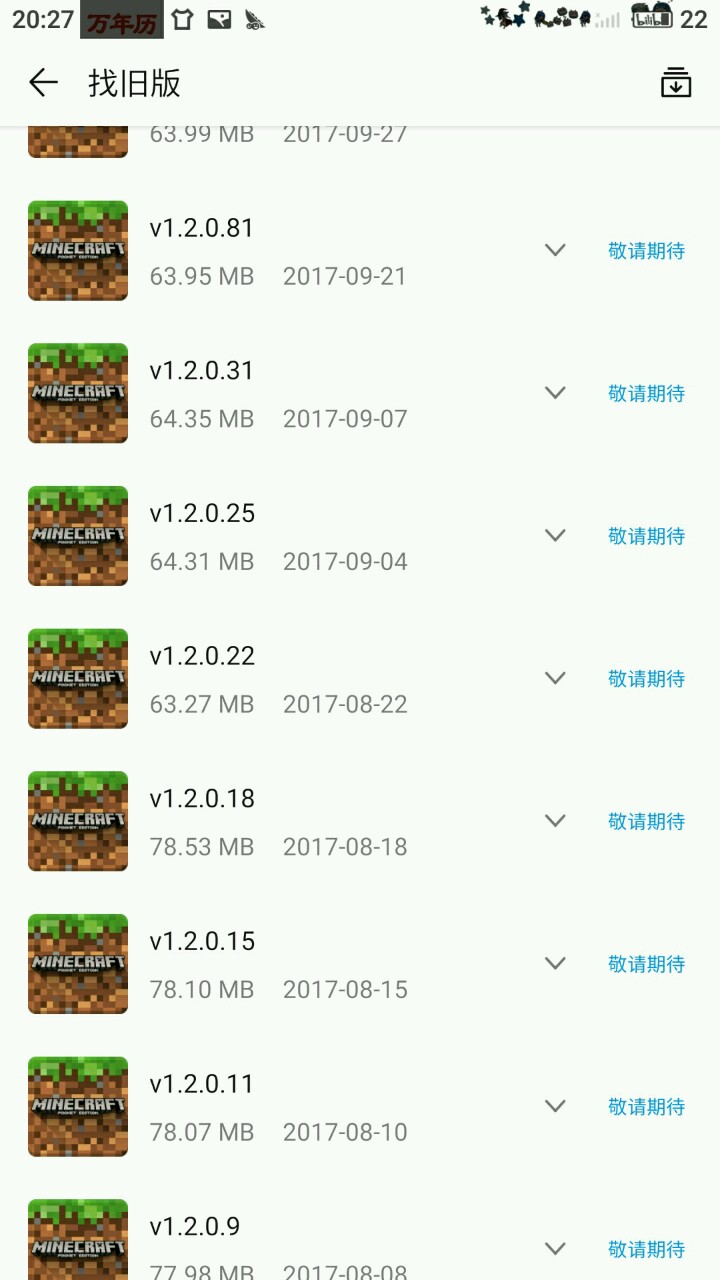Expand details for version v1.2.0.81

pyautogui.click(x=555, y=250)
